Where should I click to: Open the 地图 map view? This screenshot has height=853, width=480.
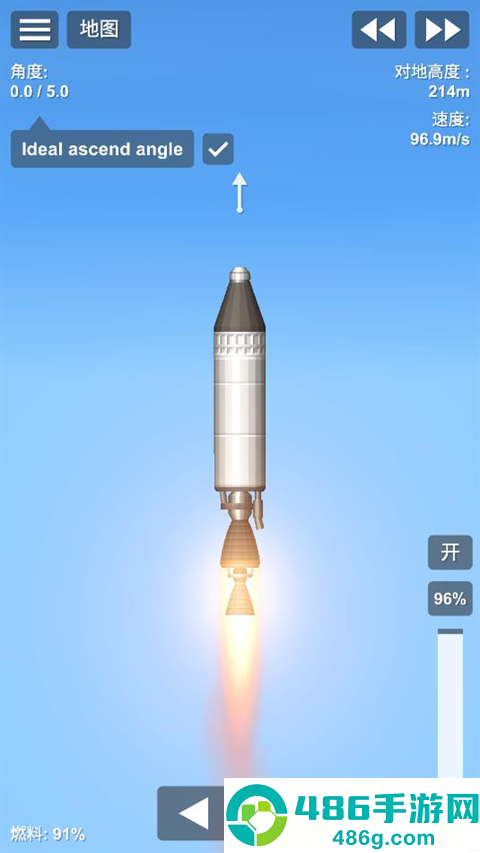[x=99, y=29]
